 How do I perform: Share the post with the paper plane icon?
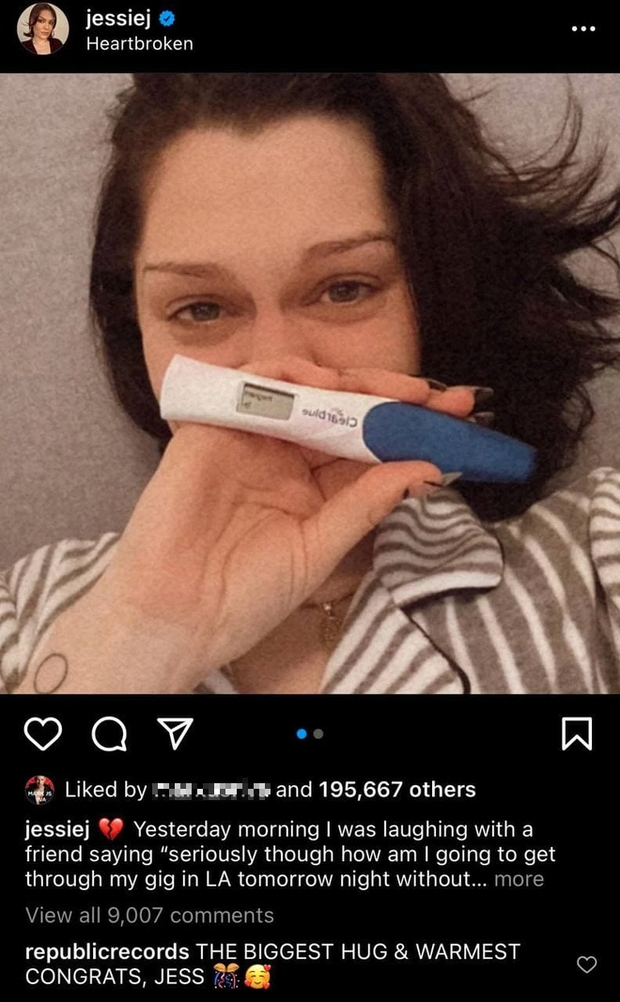pos(175,735)
